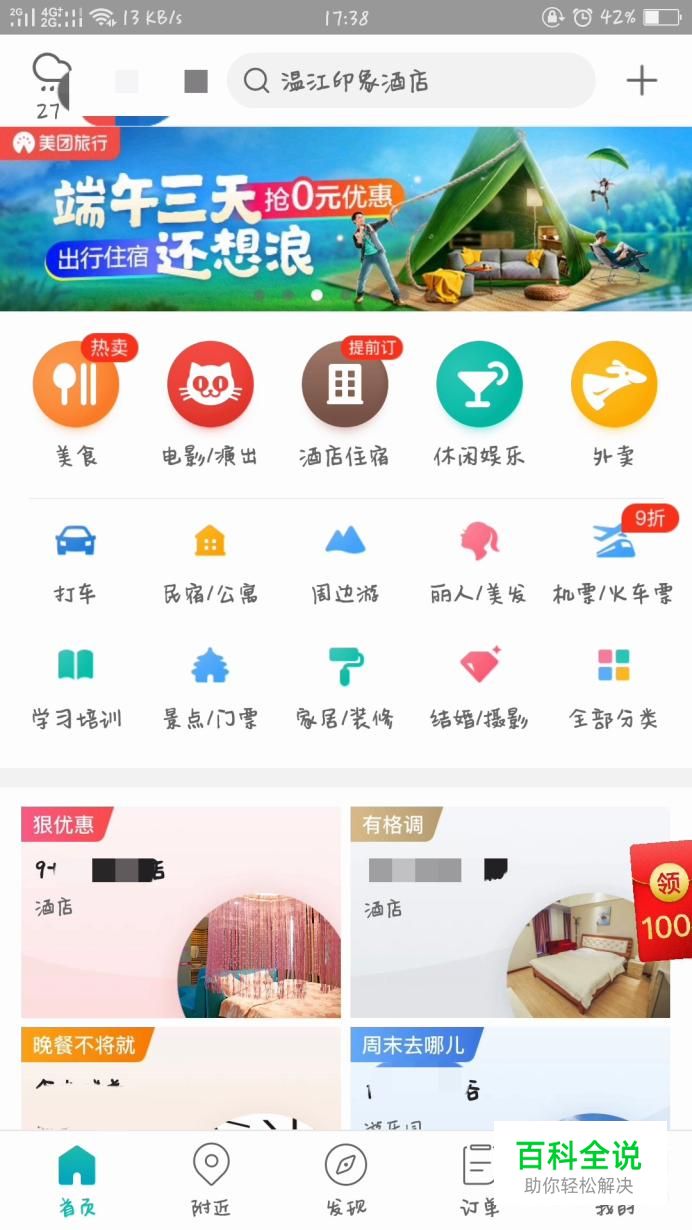
Task: Open the plus menu in the top bar
Action: click(641, 81)
